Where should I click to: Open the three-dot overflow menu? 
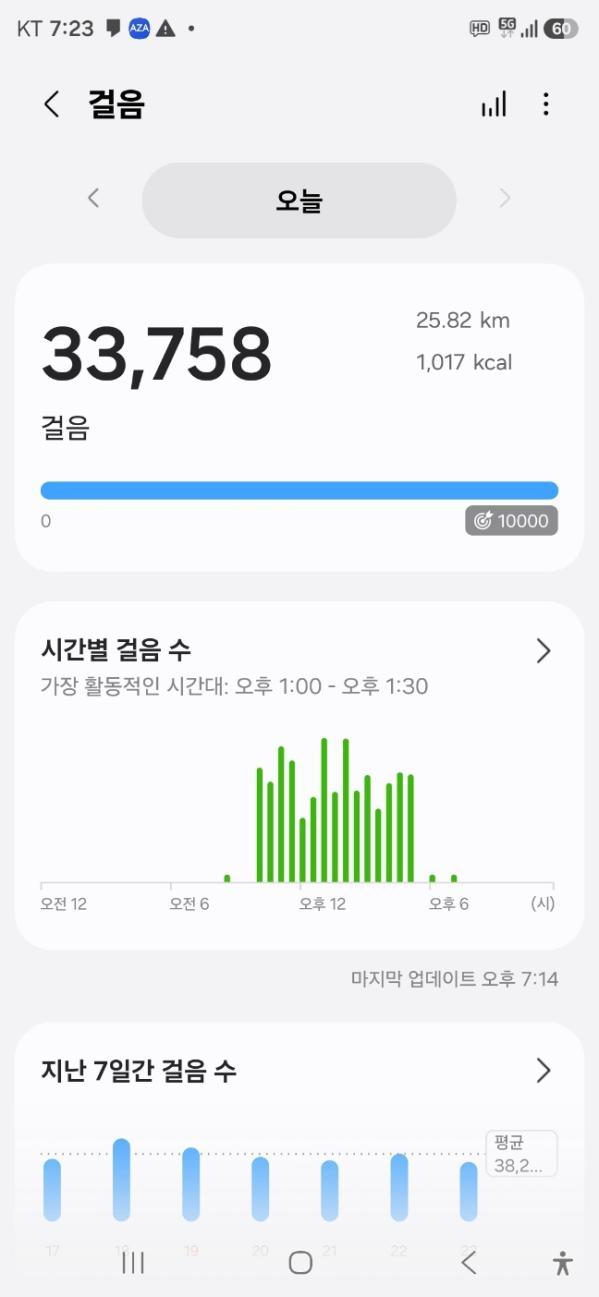(x=545, y=104)
